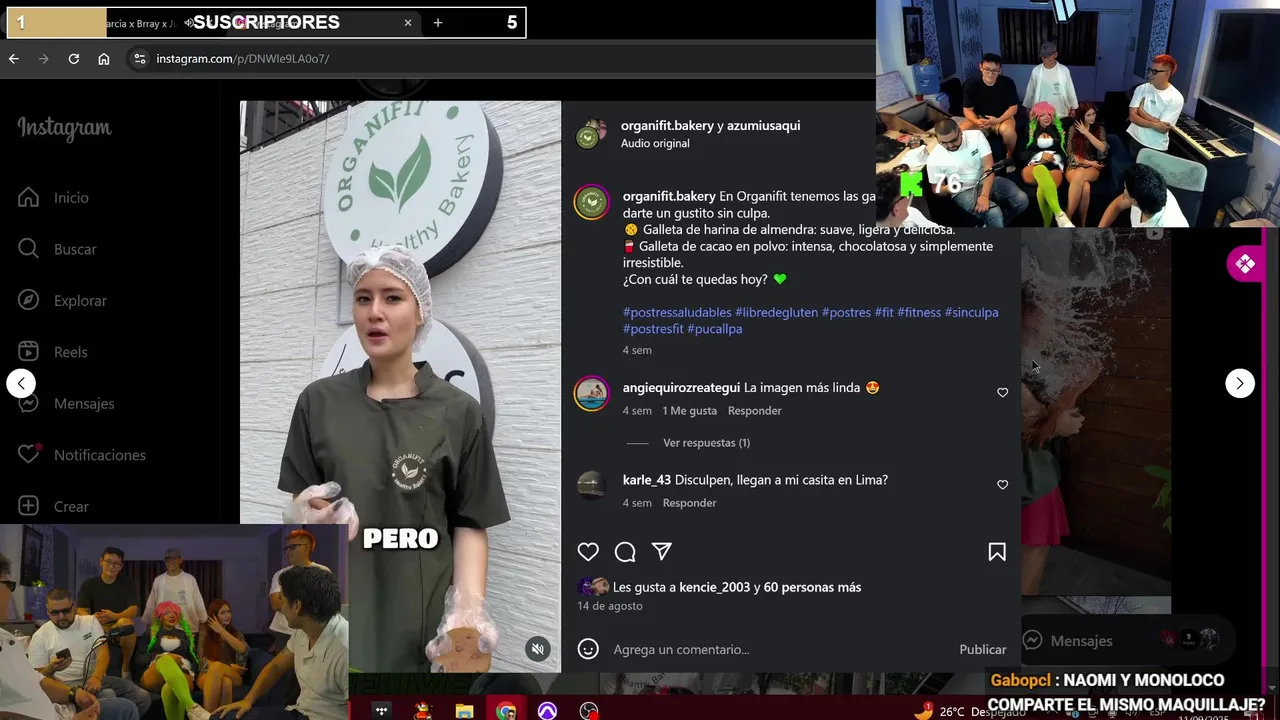Expand Ver respuestas (1)

[x=706, y=443]
